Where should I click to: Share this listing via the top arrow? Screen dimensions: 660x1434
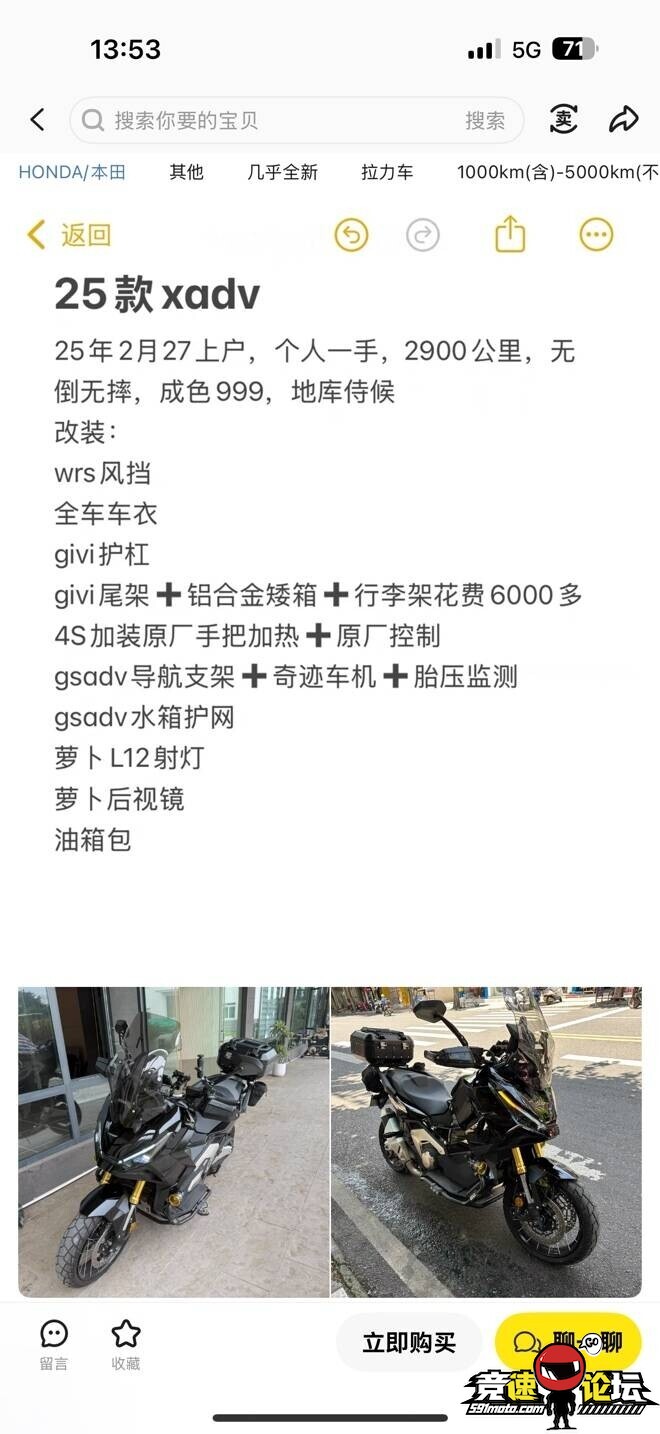tap(624, 120)
